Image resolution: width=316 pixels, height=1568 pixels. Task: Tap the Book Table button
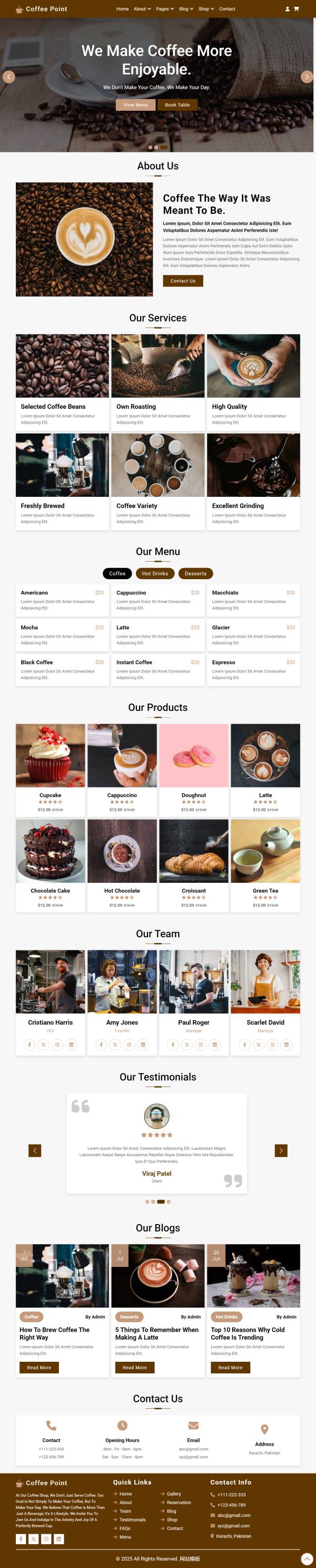(177, 105)
